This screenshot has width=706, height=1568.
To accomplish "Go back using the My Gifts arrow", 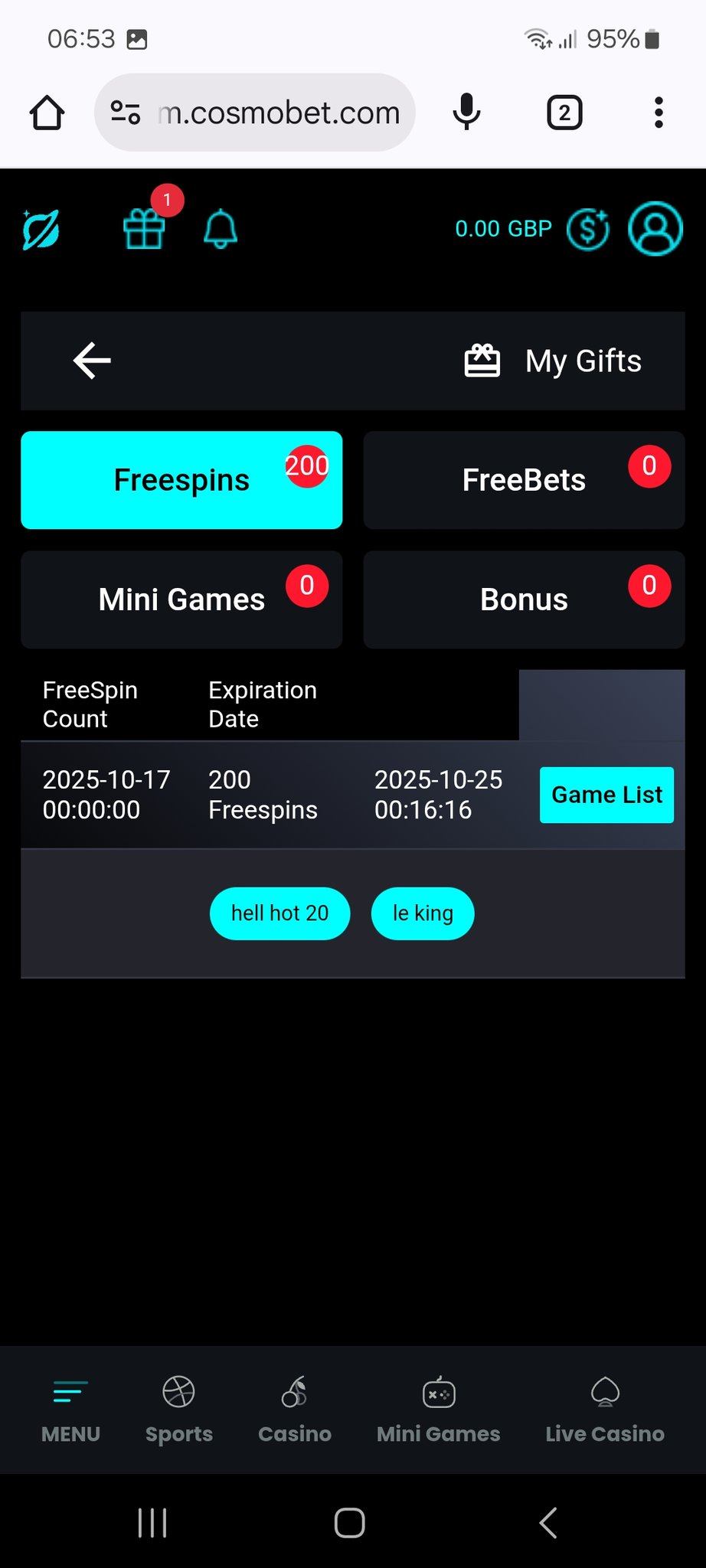I will tap(92, 361).
